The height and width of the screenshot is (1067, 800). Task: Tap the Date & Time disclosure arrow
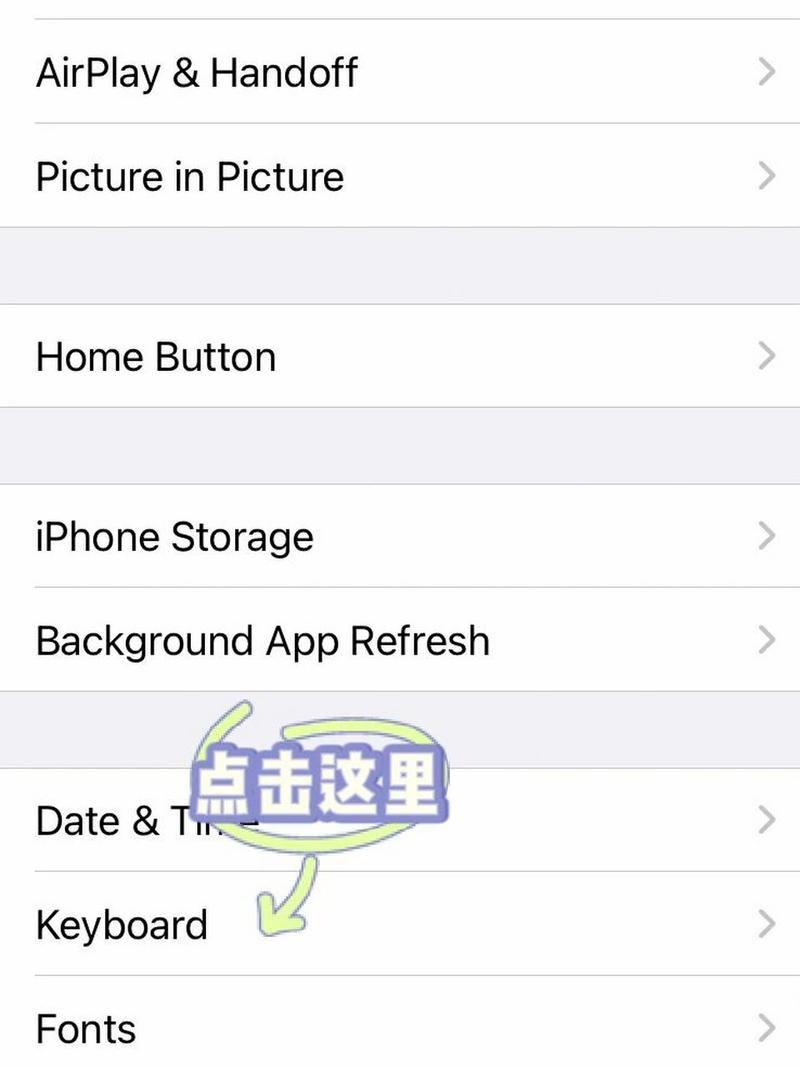(768, 820)
